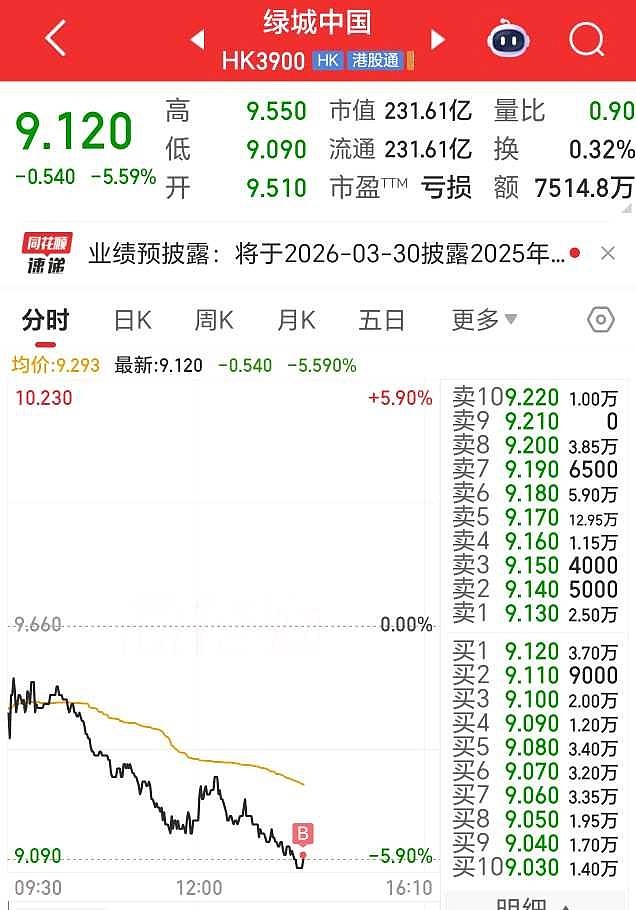Go back using the top-left arrow
The height and width of the screenshot is (910, 636).
[56, 39]
